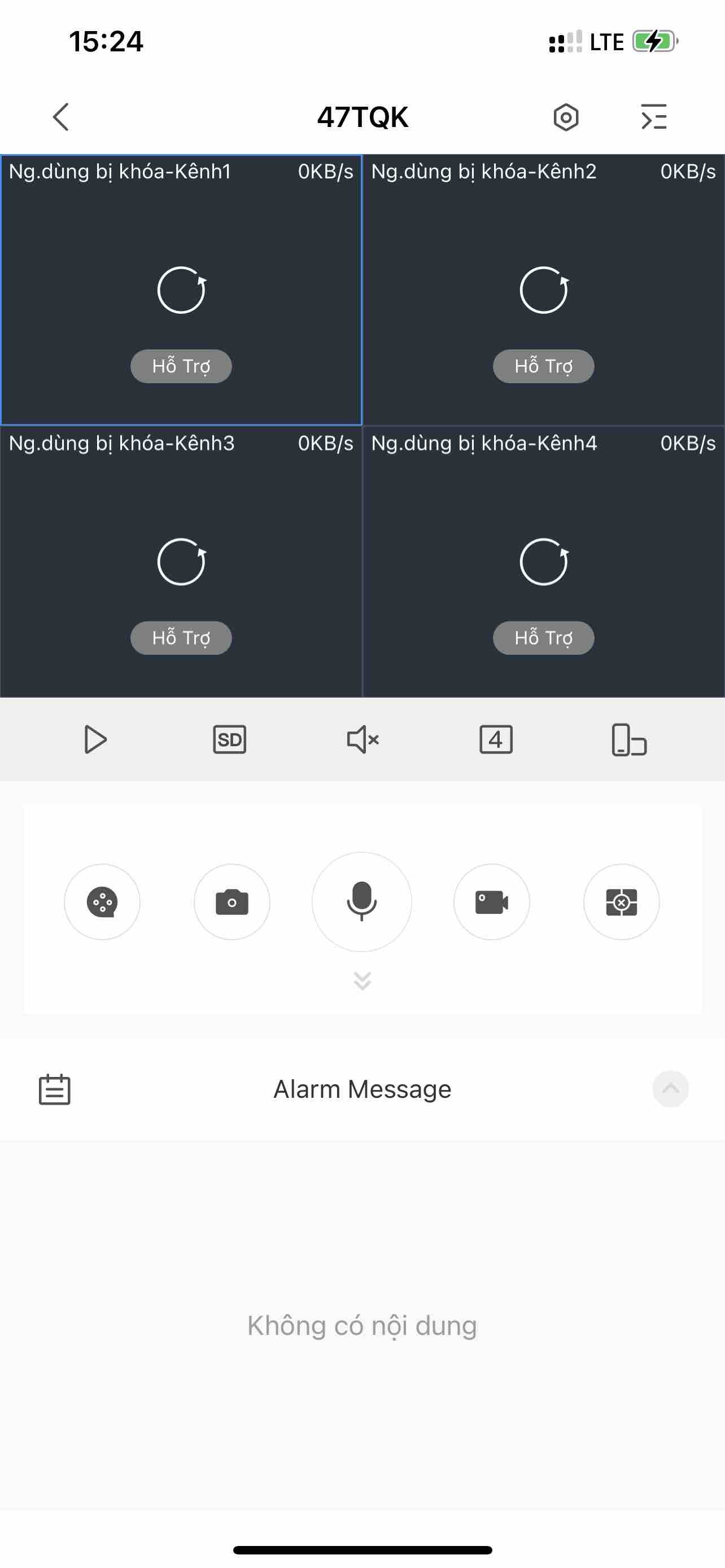Take a snapshot with the camera icon
Image resolution: width=725 pixels, height=1568 pixels.
(x=232, y=902)
